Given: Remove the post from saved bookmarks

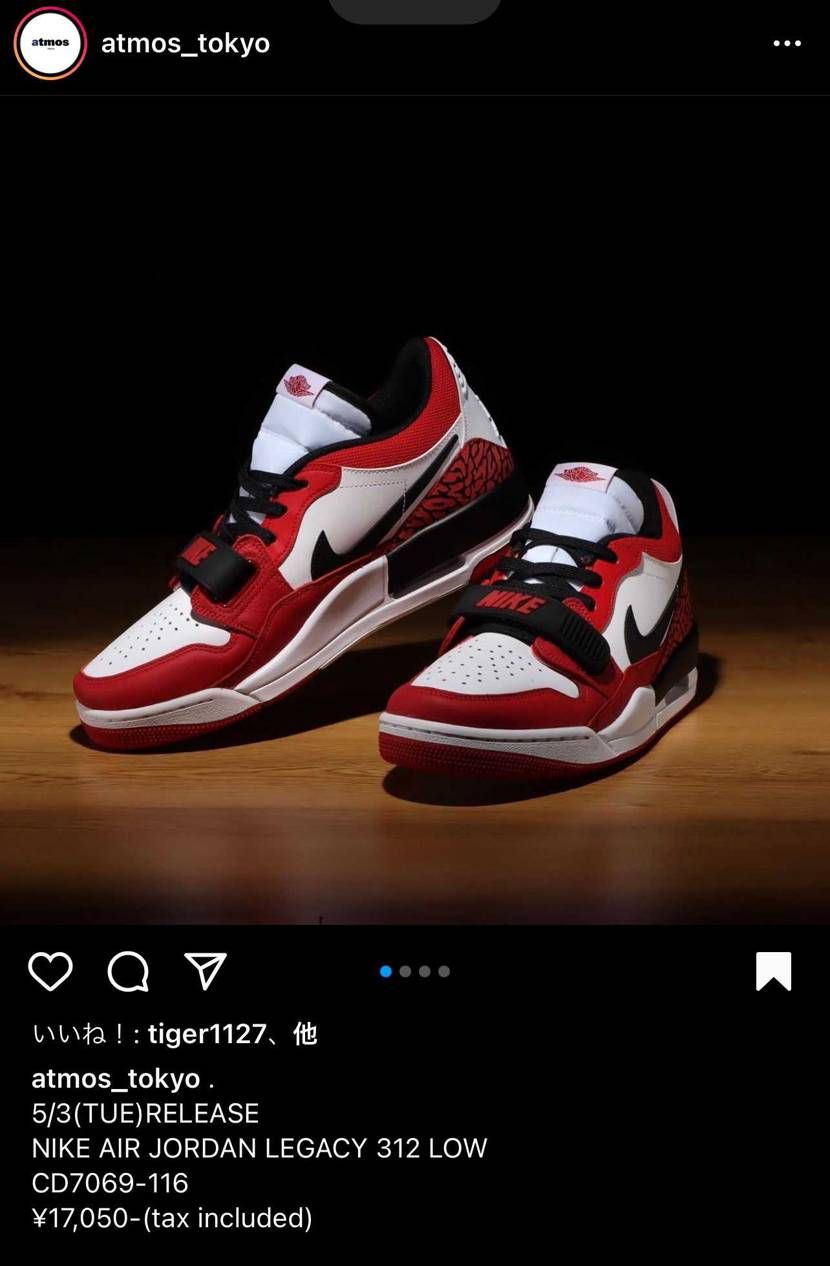Looking at the screenshot, I should tap(773, 971).
